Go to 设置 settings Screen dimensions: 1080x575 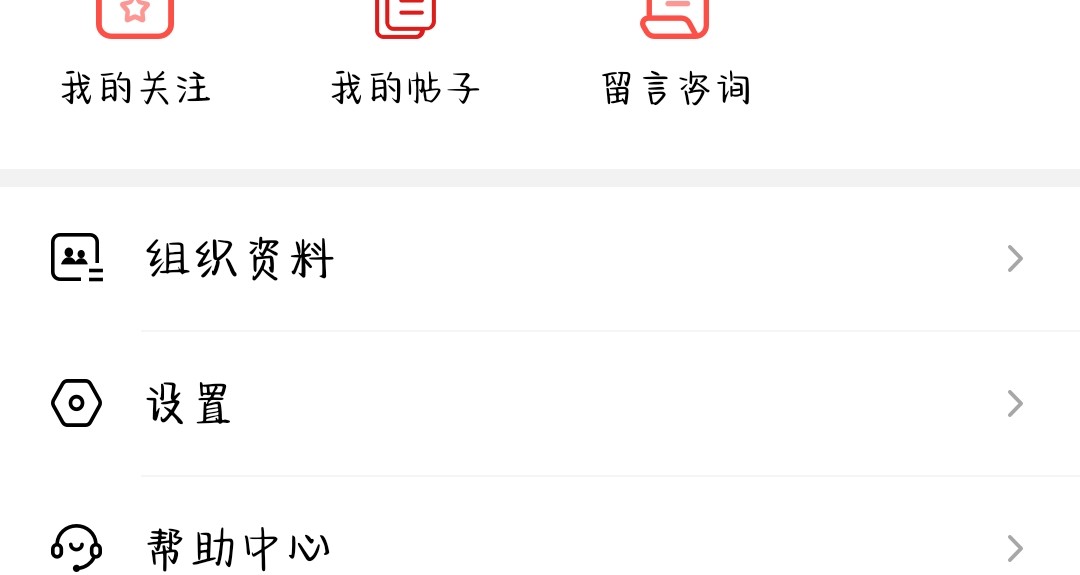[540, 404]
